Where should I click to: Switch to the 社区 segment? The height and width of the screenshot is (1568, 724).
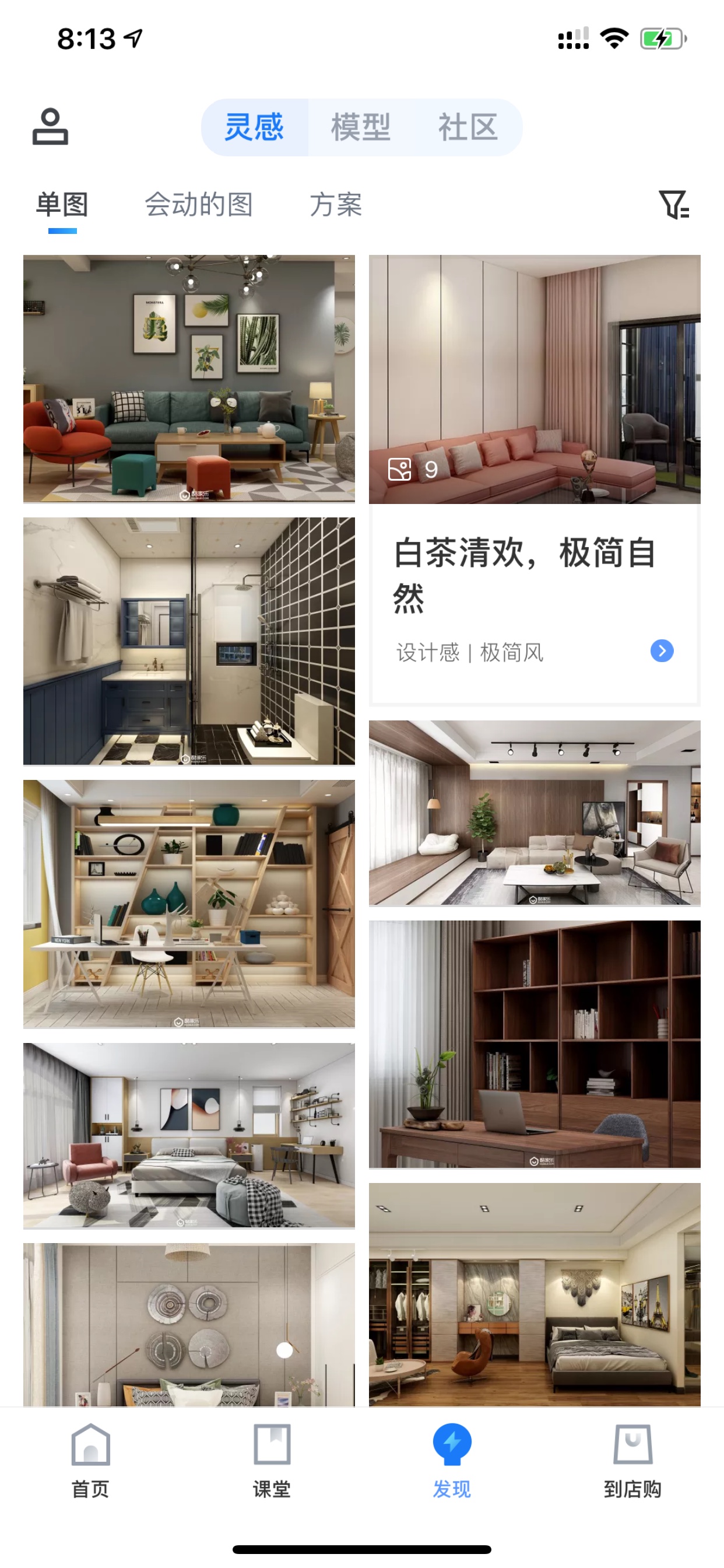click(468, 127)
